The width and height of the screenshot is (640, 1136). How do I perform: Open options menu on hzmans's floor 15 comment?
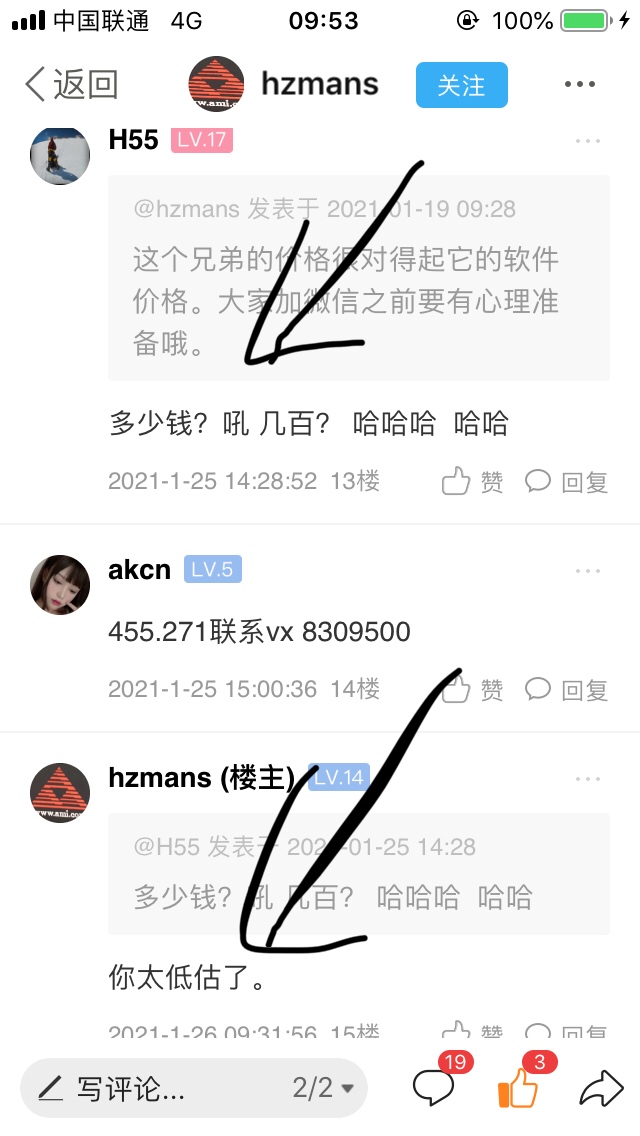(589, 778)
